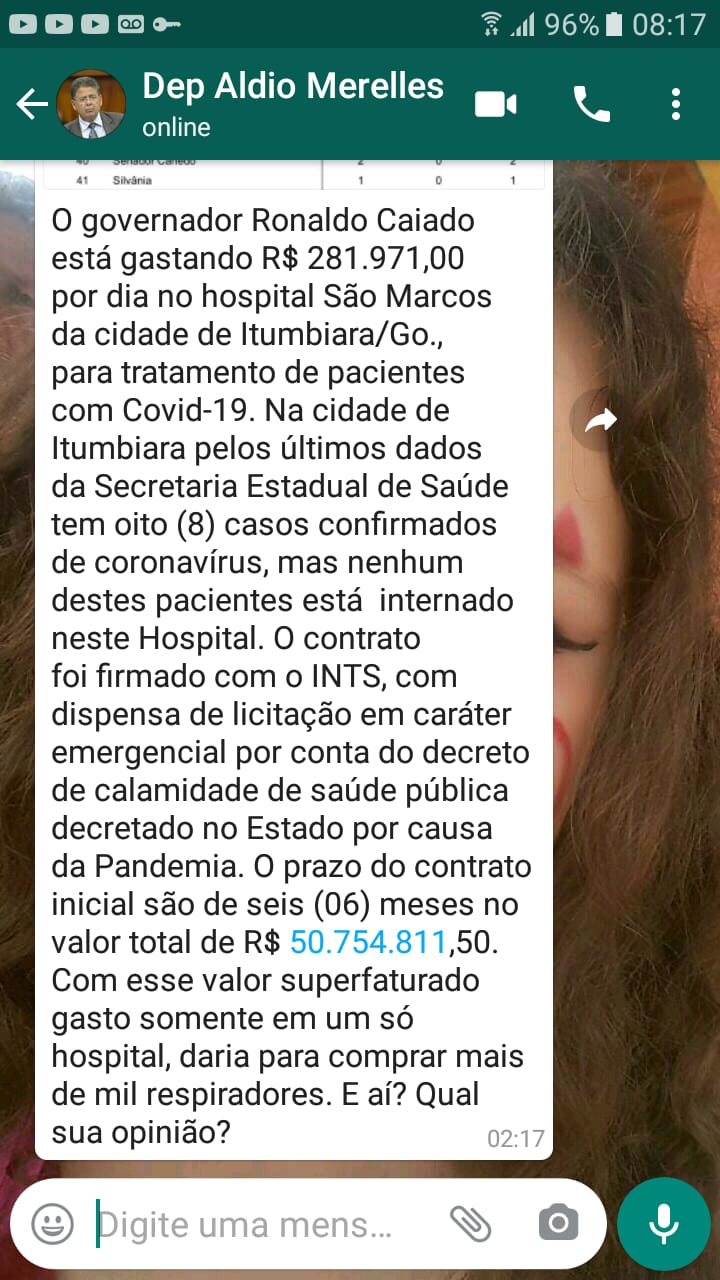Open Dep Aldio Merelles contact info

coord(291,104)
